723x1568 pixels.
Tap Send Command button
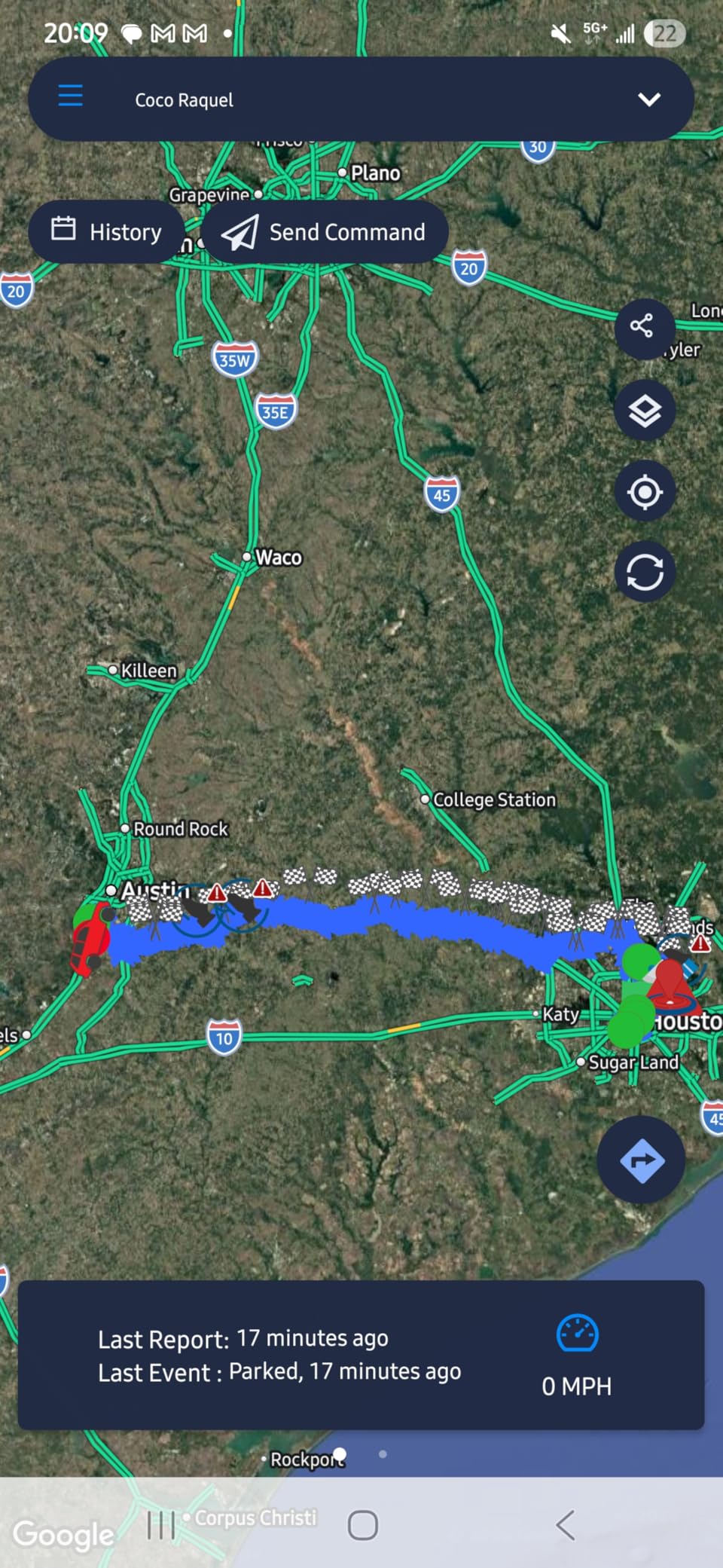(x=325, y=231)
